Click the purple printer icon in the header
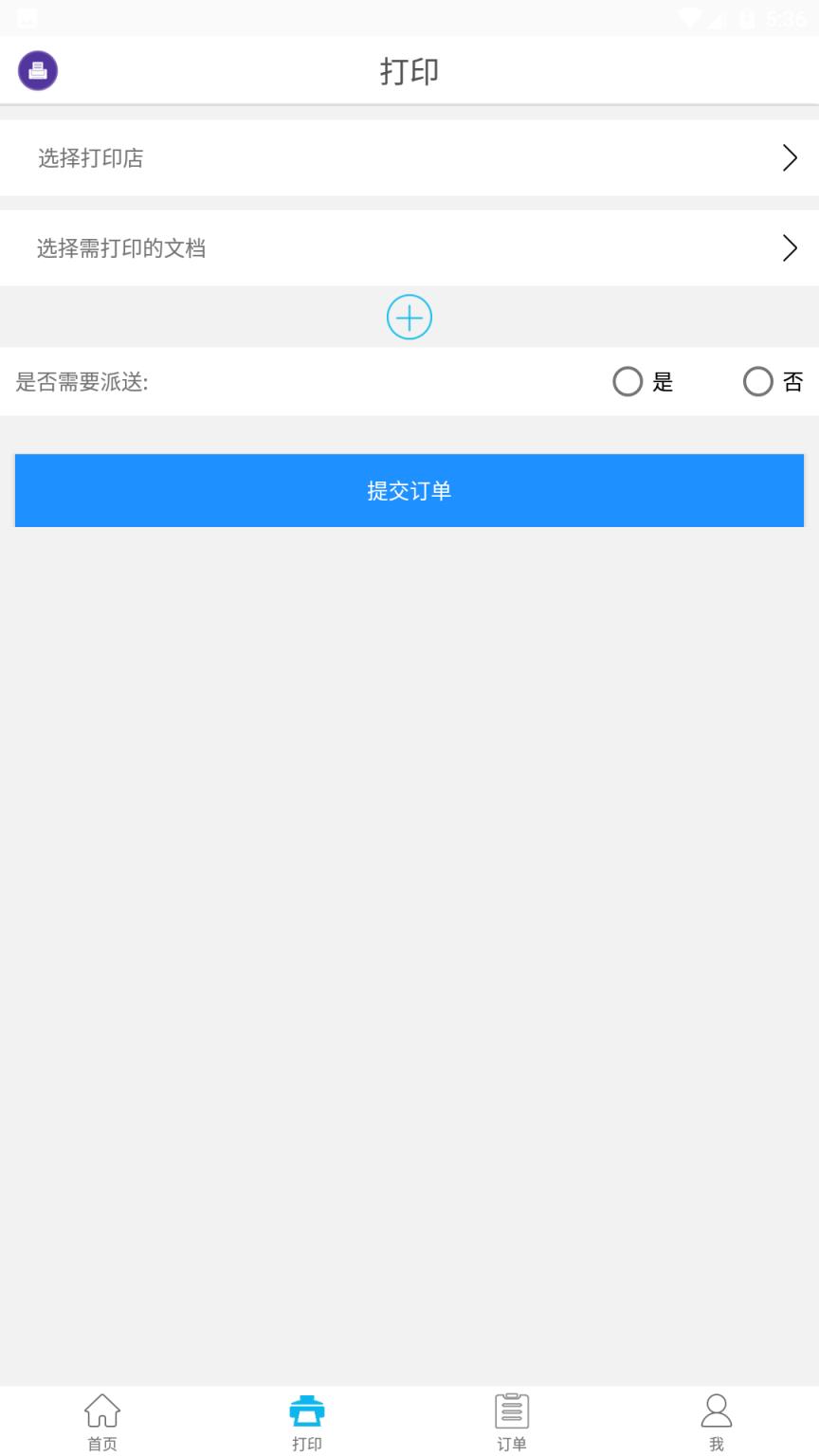The width and height of the screenshot is (819, 1456). click(x=37, y=70)
